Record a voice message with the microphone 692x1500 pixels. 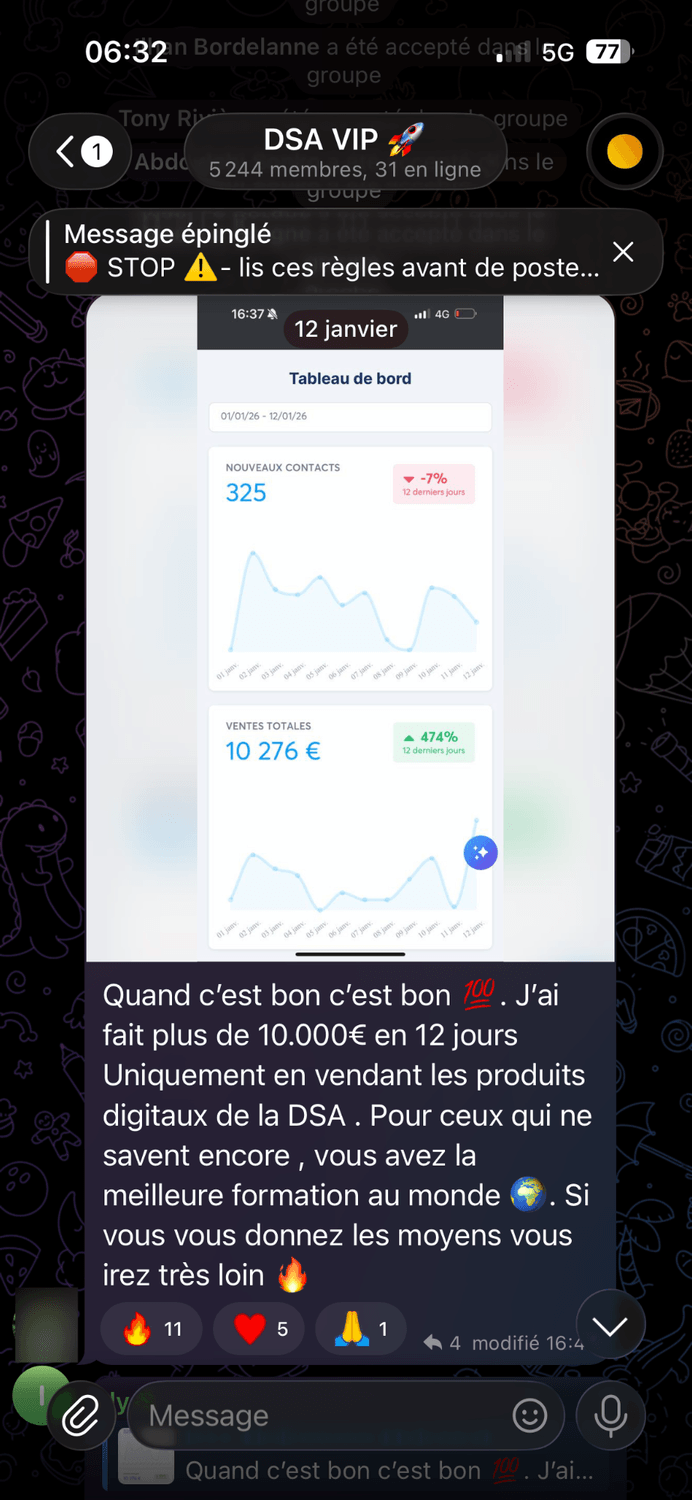coord(610,1416)
